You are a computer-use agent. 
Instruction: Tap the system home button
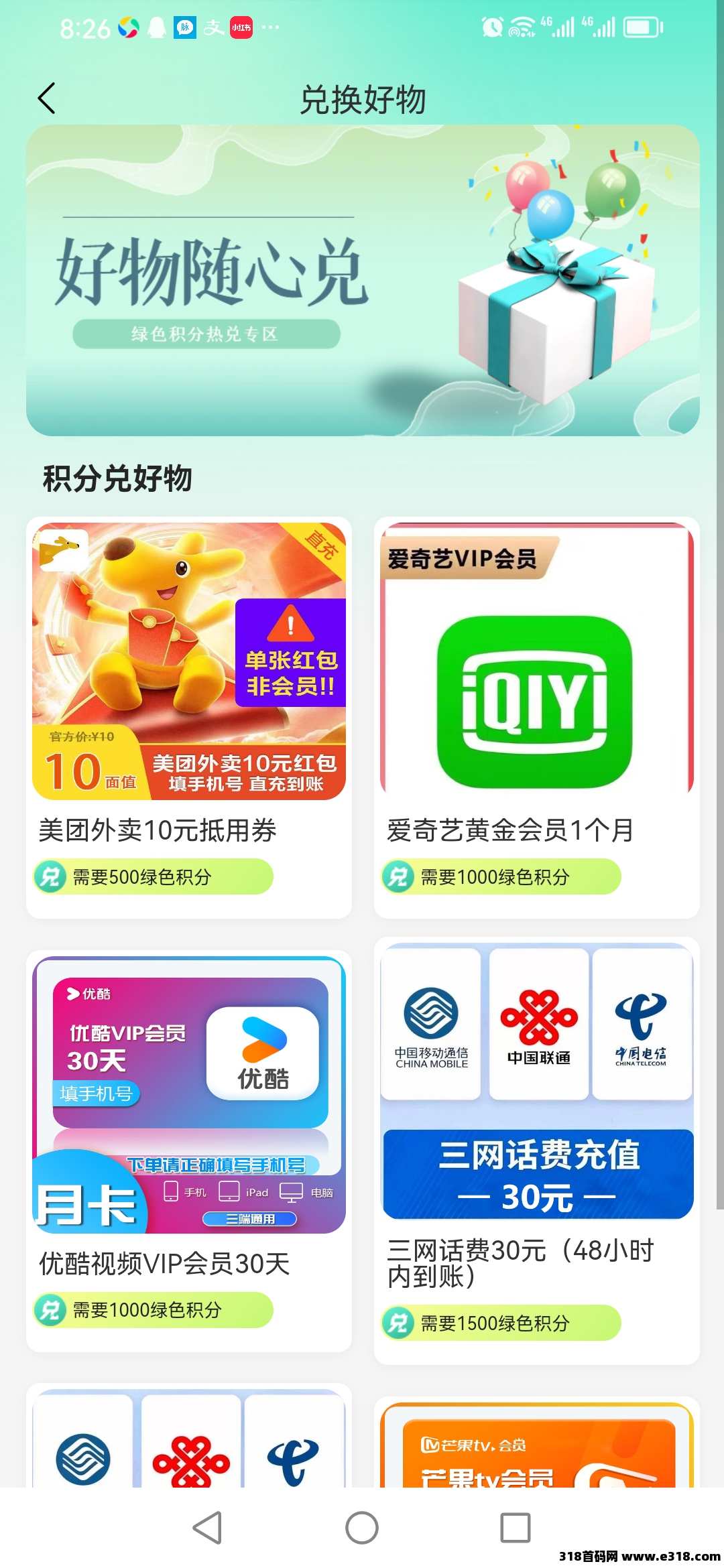click(362, 1528)
